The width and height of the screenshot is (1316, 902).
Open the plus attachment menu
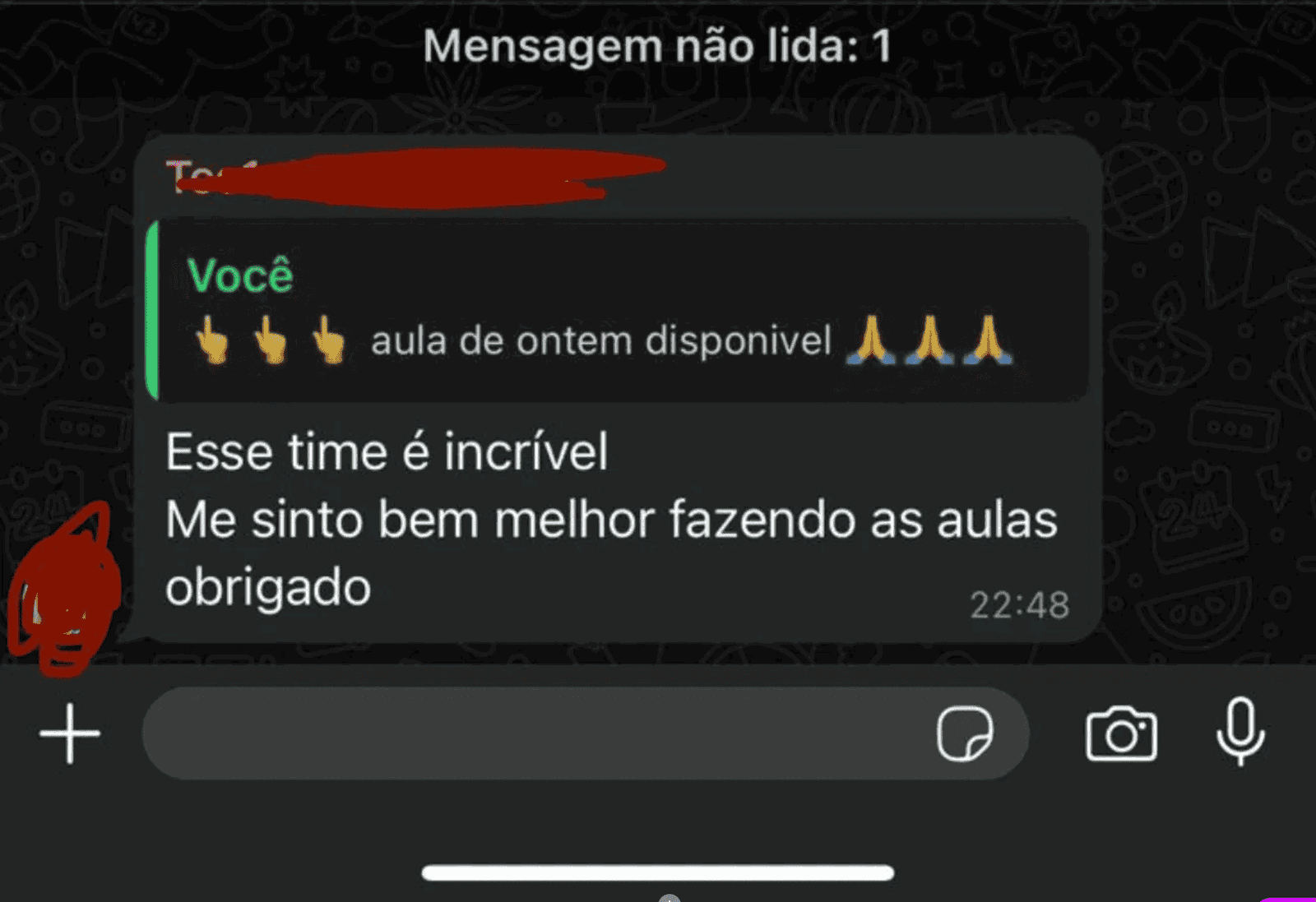click(70, 733)
